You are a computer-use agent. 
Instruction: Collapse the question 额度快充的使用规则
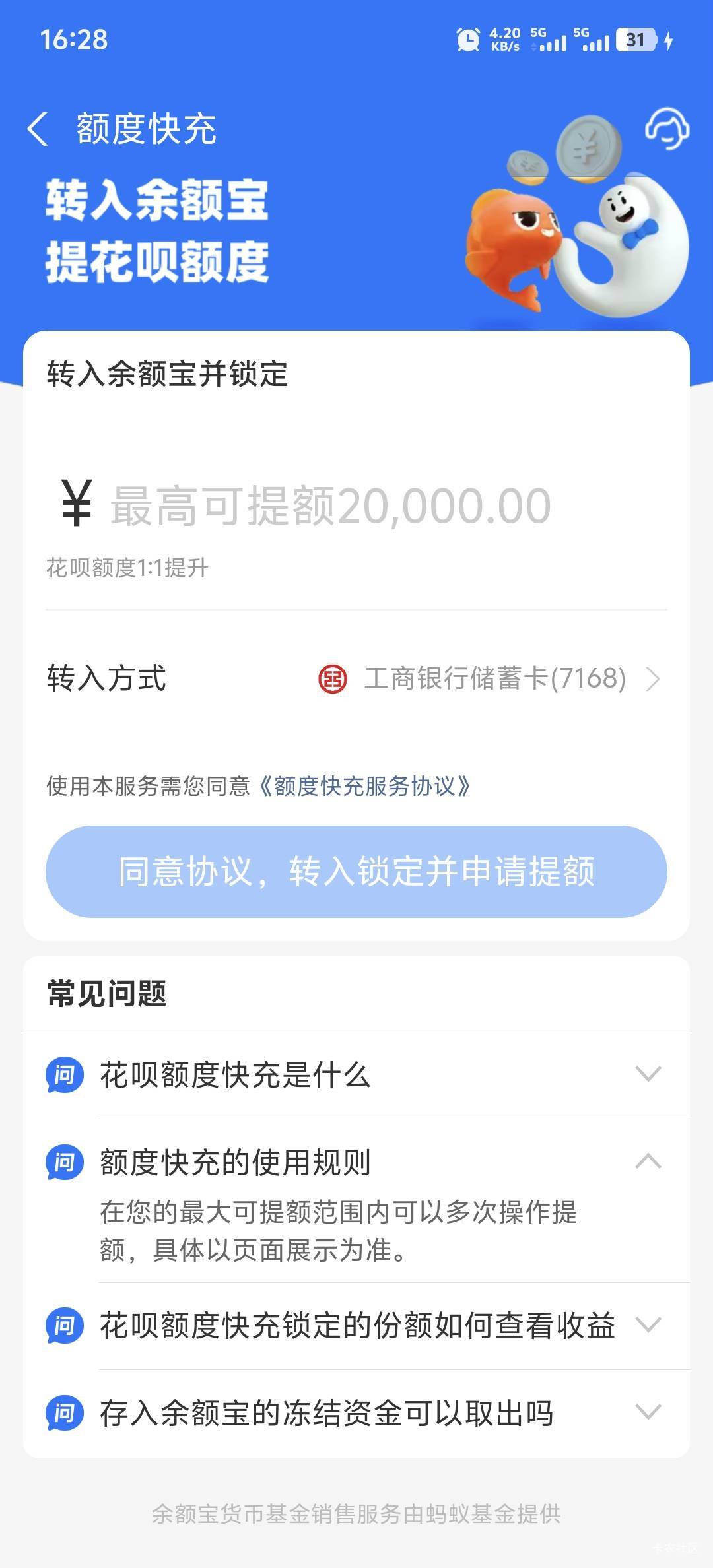[x=356, y=1162]
